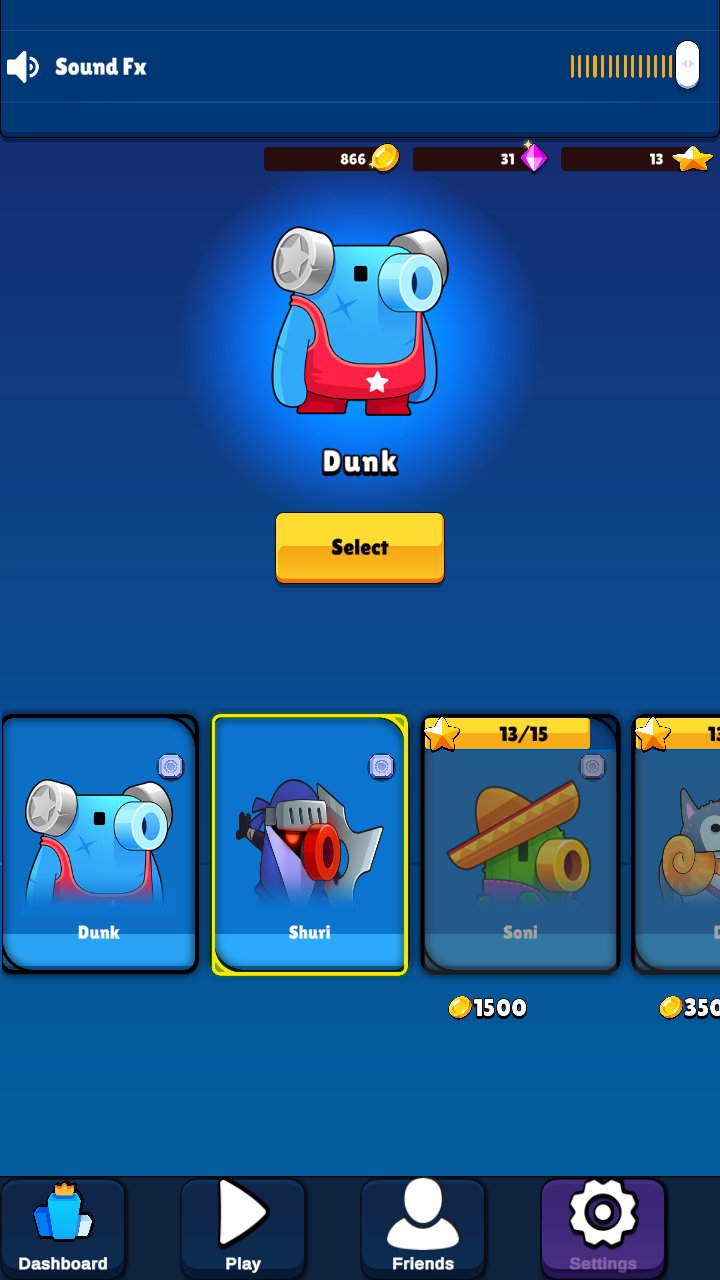Switch to the Play tab
The width and height of the screenshot is (720, 1280).
pyautogui.click(x=243, y=1228)
